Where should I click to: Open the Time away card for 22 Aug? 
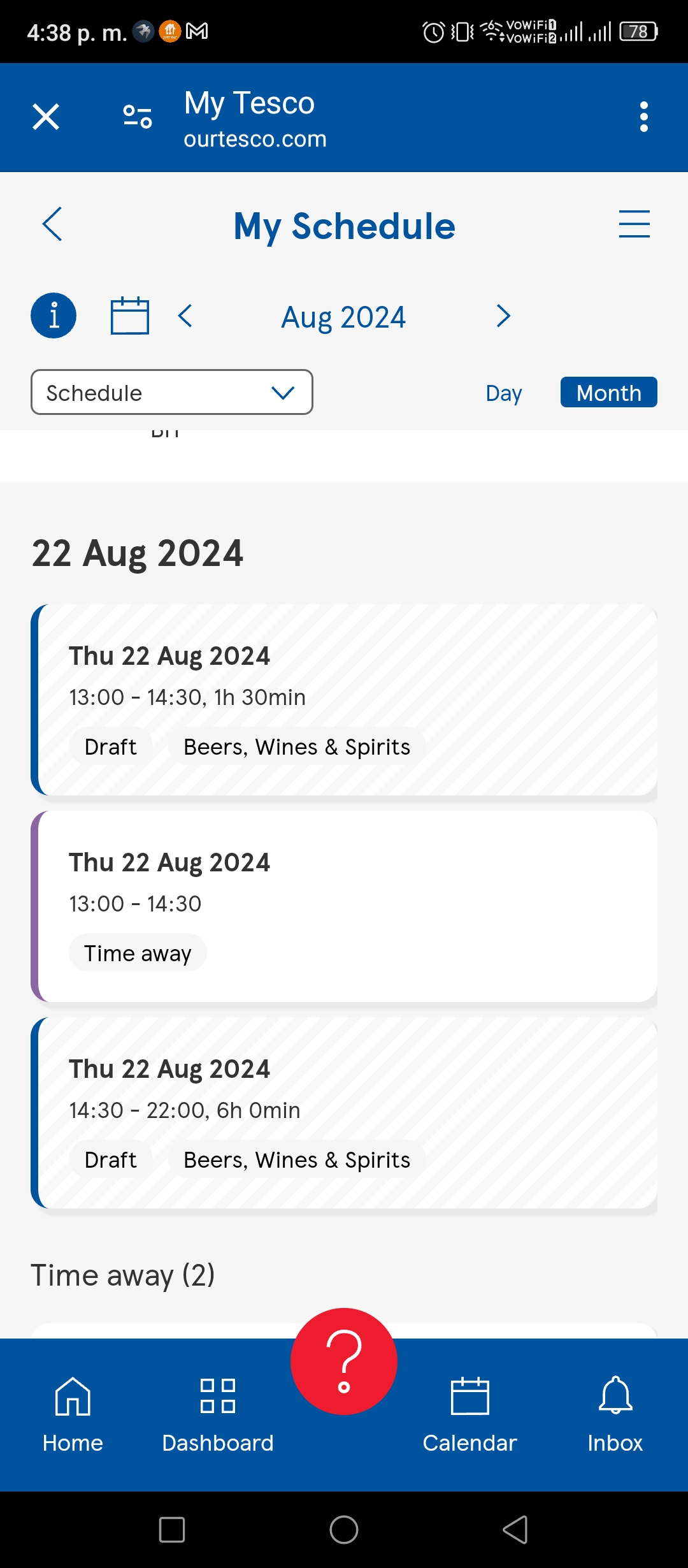coord(344,906)
